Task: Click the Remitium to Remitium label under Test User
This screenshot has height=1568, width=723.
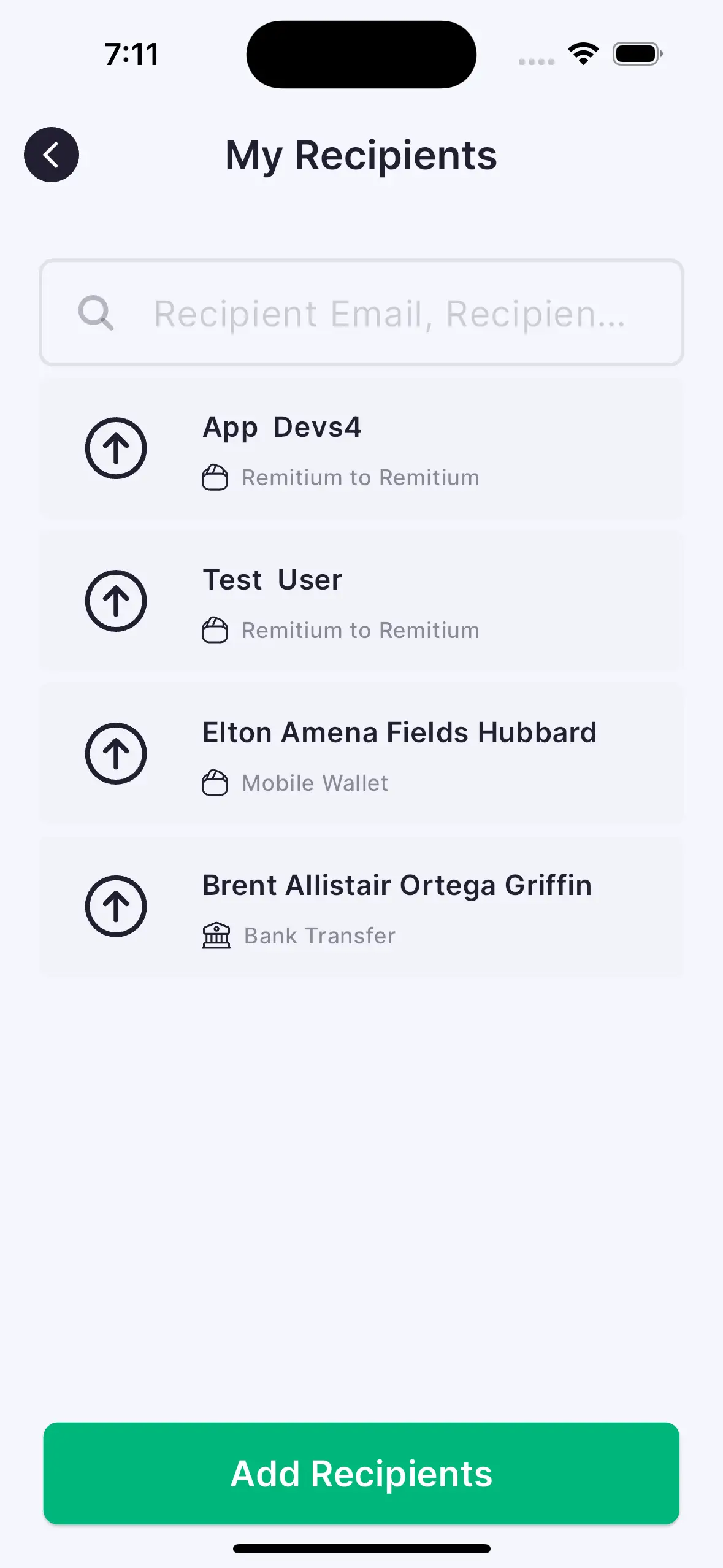Action: pos(359,629)
